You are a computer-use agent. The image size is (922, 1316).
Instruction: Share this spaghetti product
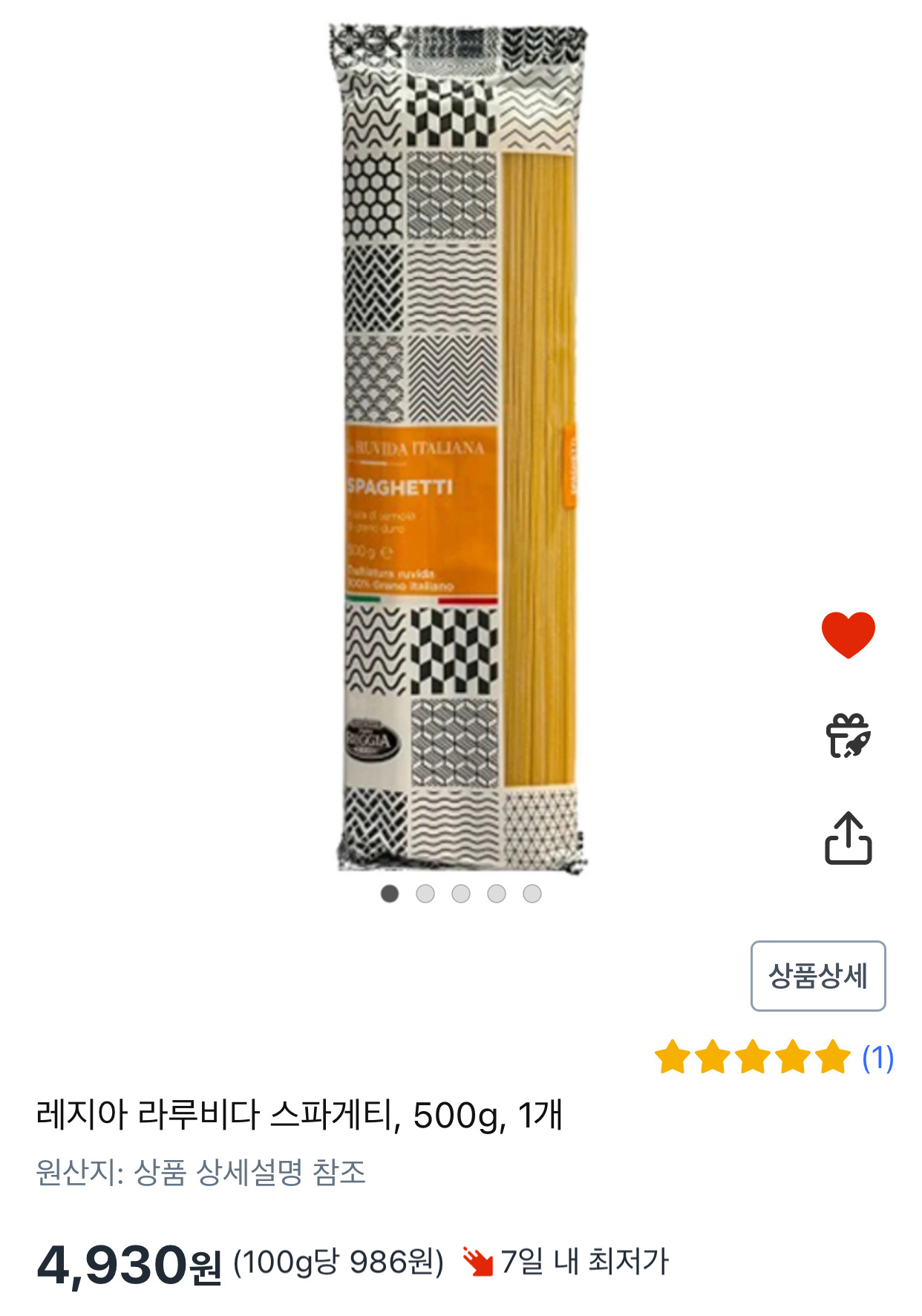point(848,838)
